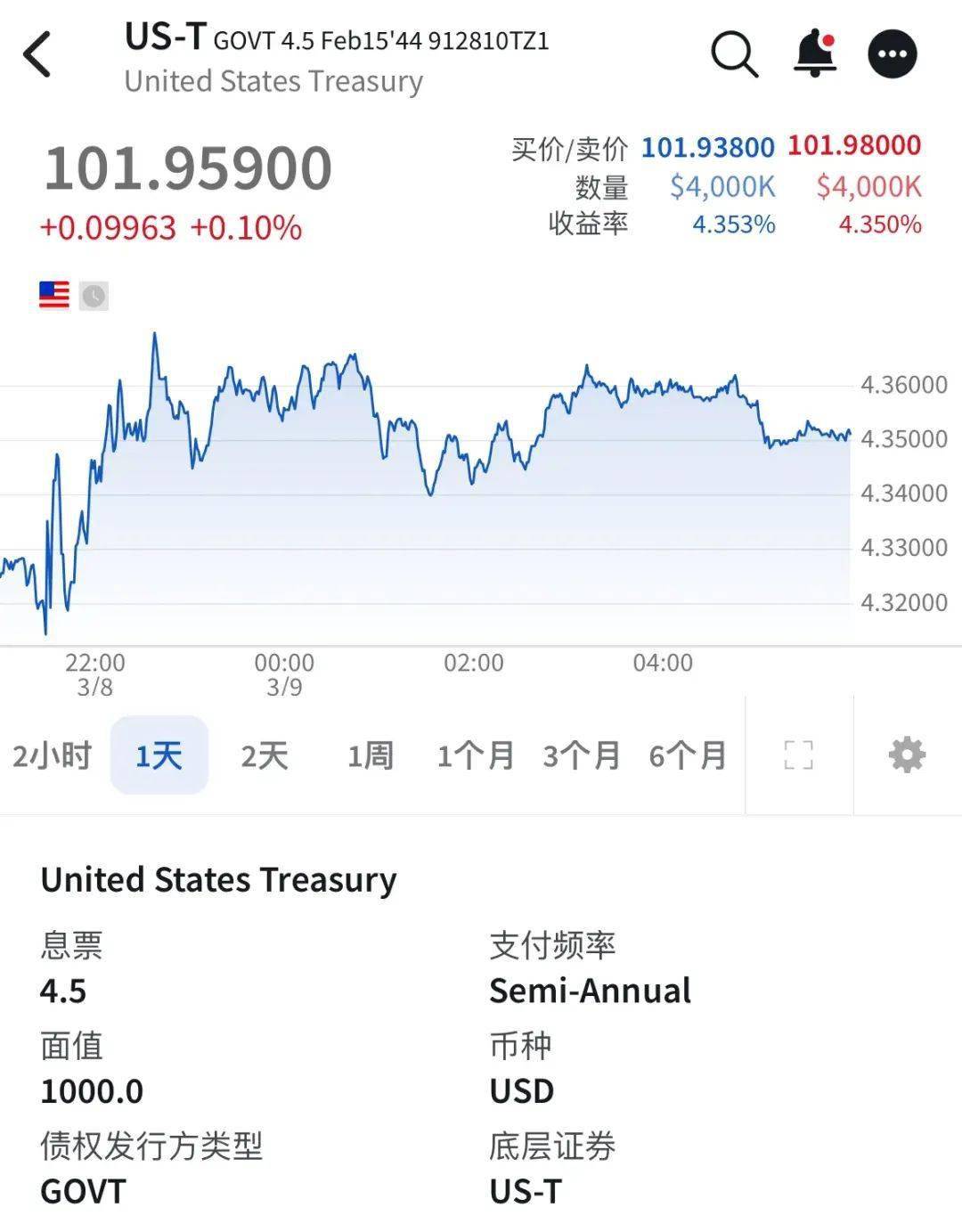Open the 6个月 chart interval
Screen dimensions: 962x1232
[687, 755]
